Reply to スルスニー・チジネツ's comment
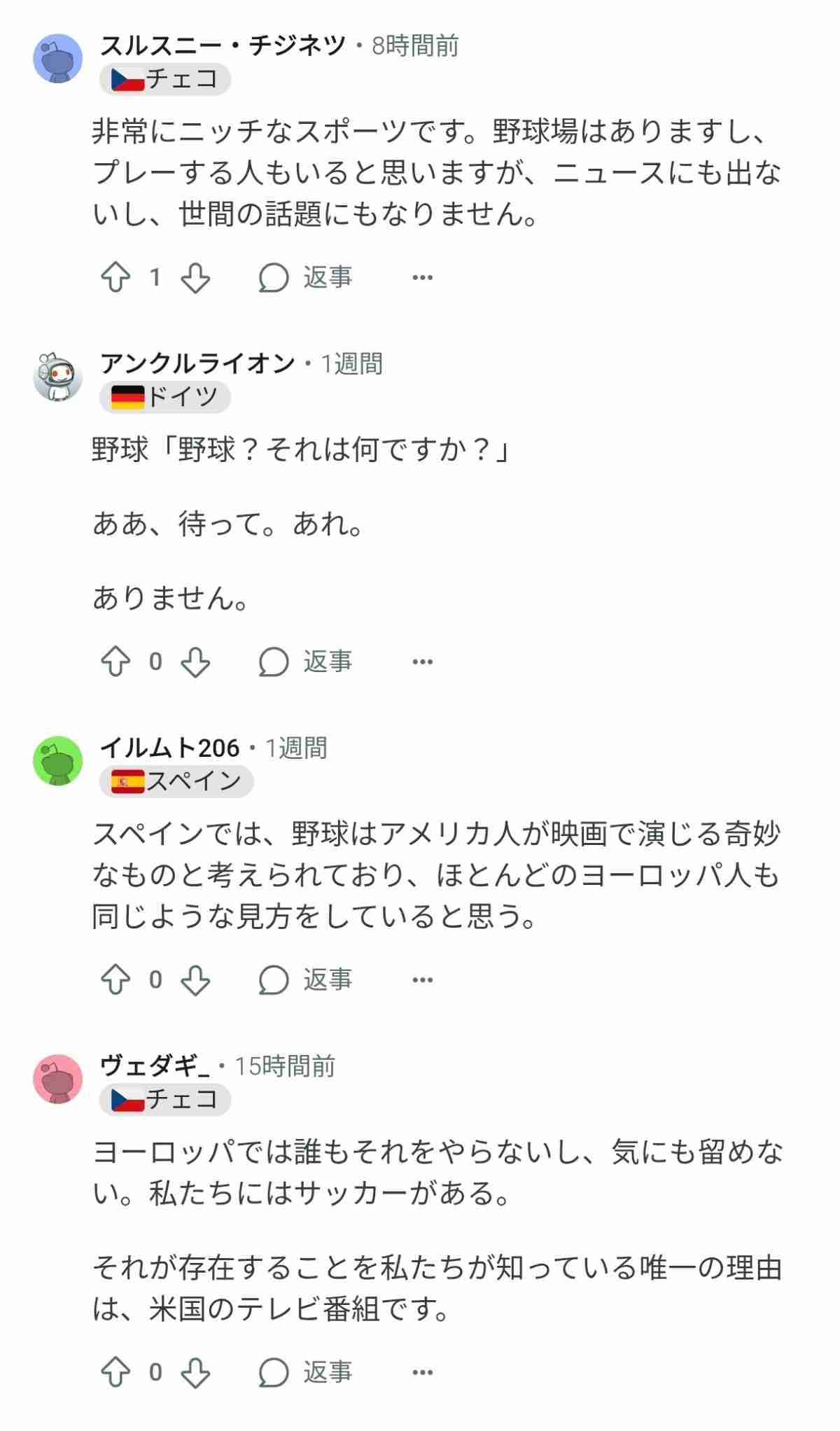The width and height of the screenshot is (840, 1431). [x=306, y=277]
